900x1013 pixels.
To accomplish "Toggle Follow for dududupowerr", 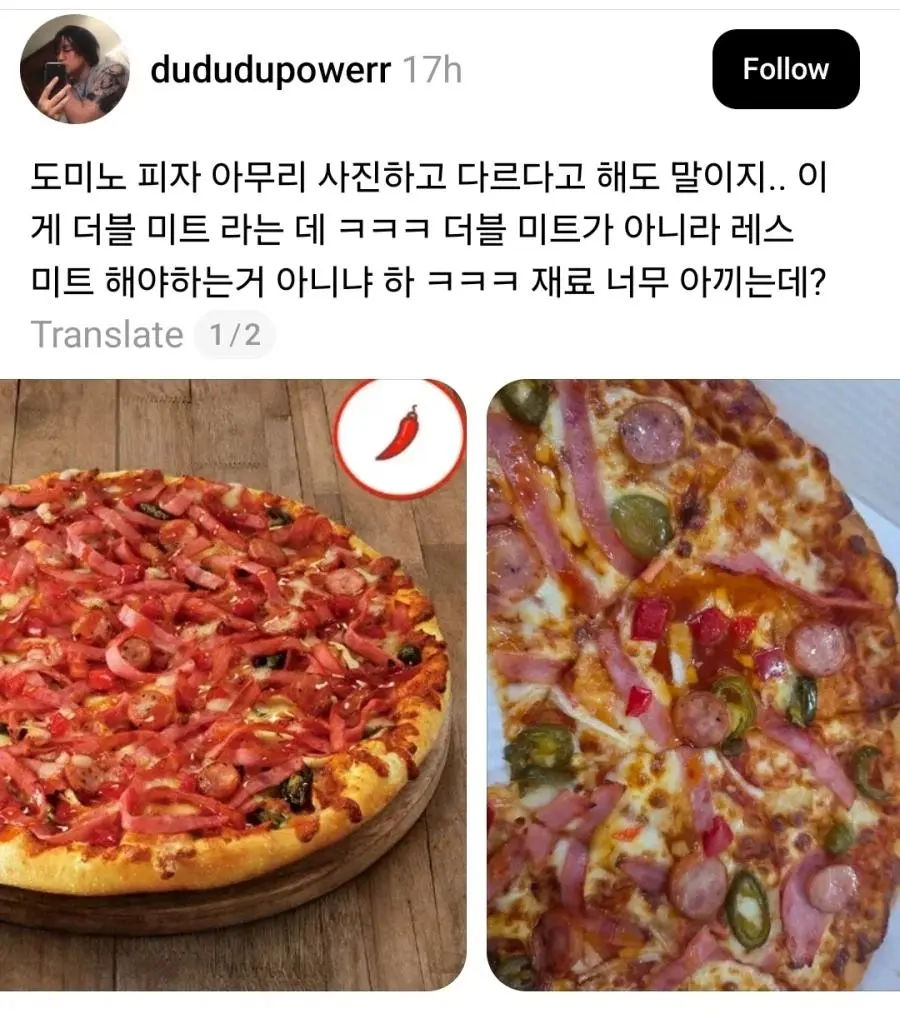I will pyautogui.click(x=785, y=69).
